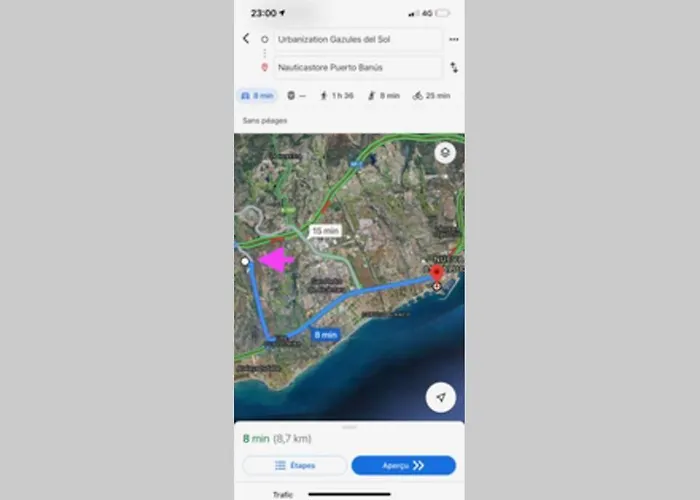Open the three-dot options menu
Image resolution: width=700 pixels, height=500 pixels.
point(453,40)
